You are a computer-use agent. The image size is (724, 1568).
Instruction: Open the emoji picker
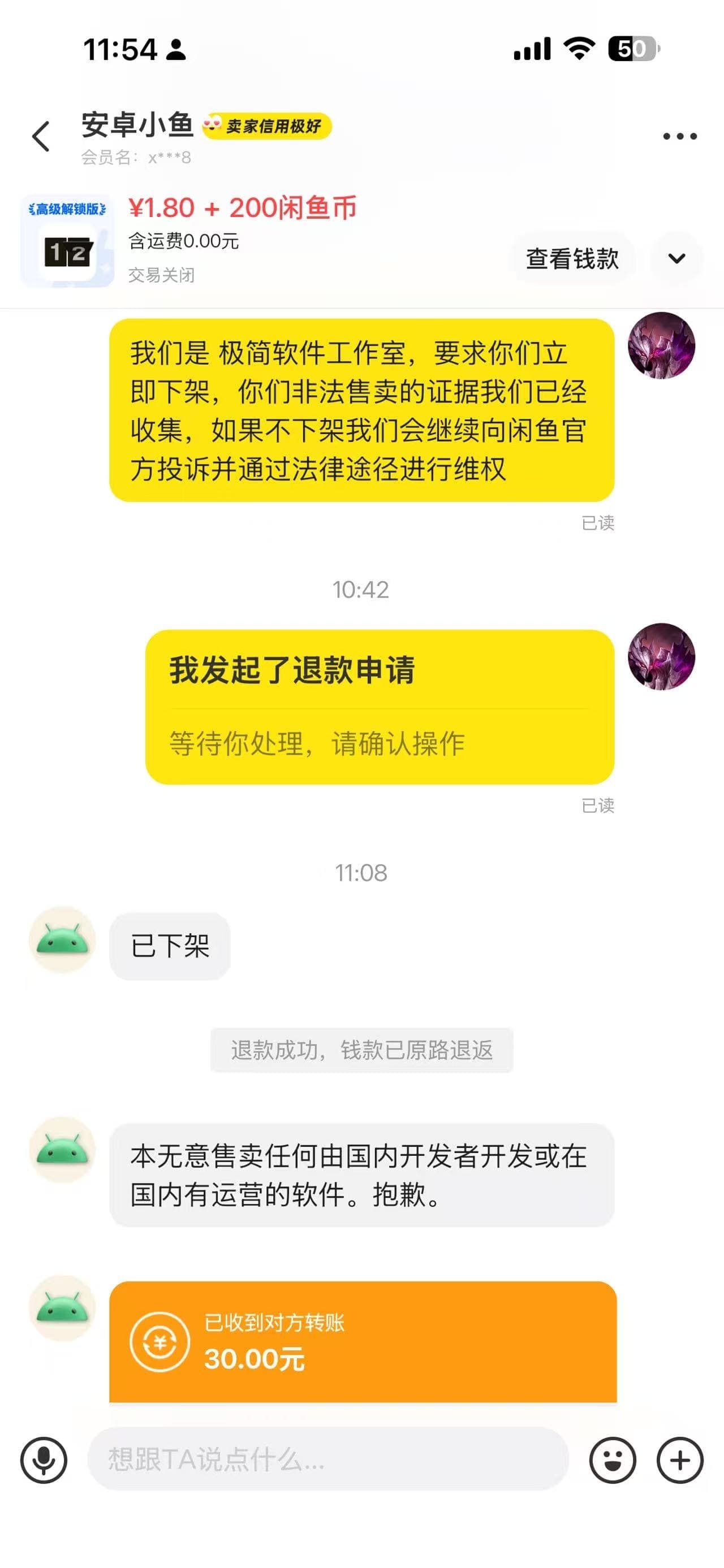click(x=613, y=1459)
